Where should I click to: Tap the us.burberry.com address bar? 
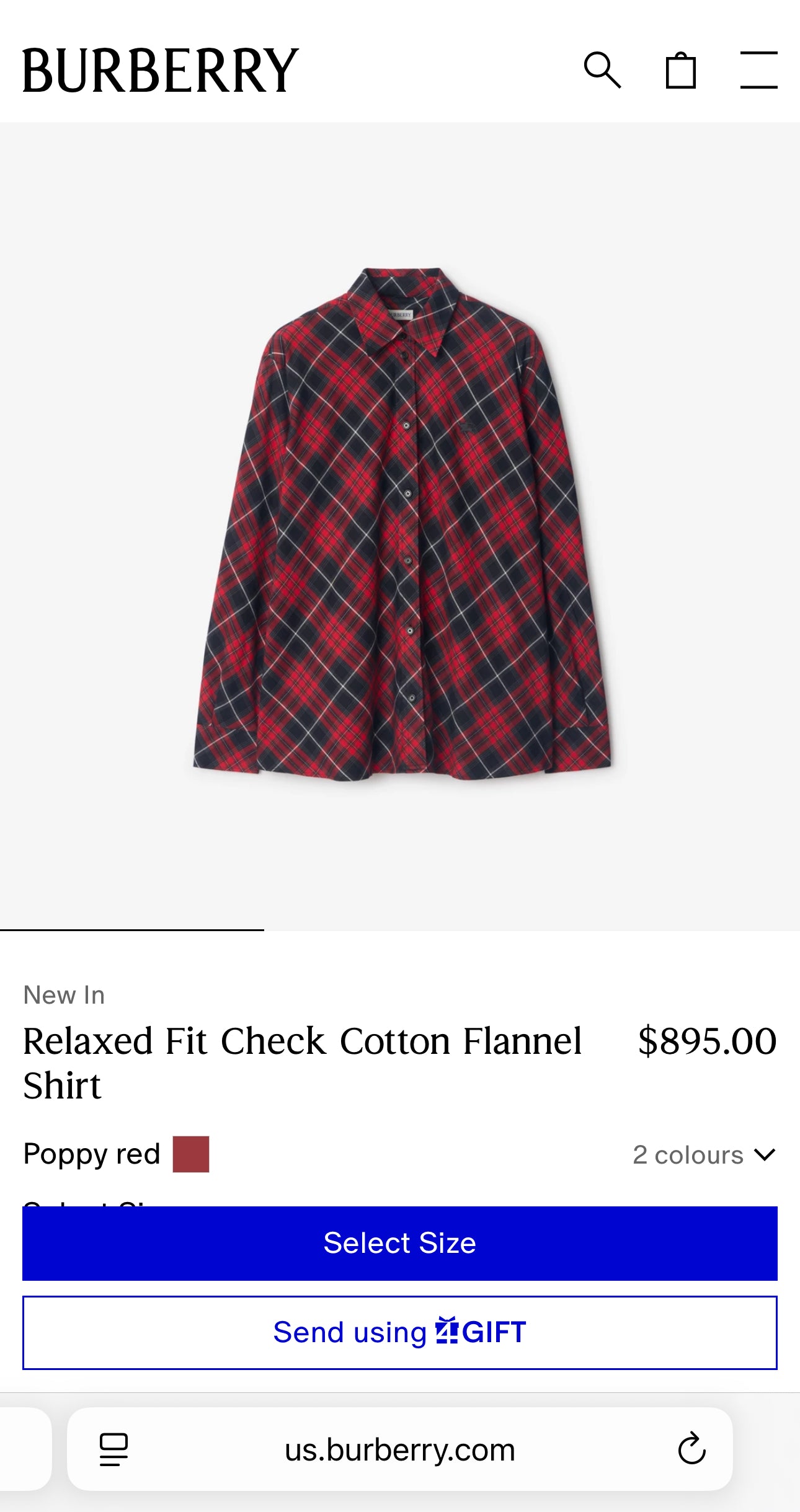pos(400,1449)
